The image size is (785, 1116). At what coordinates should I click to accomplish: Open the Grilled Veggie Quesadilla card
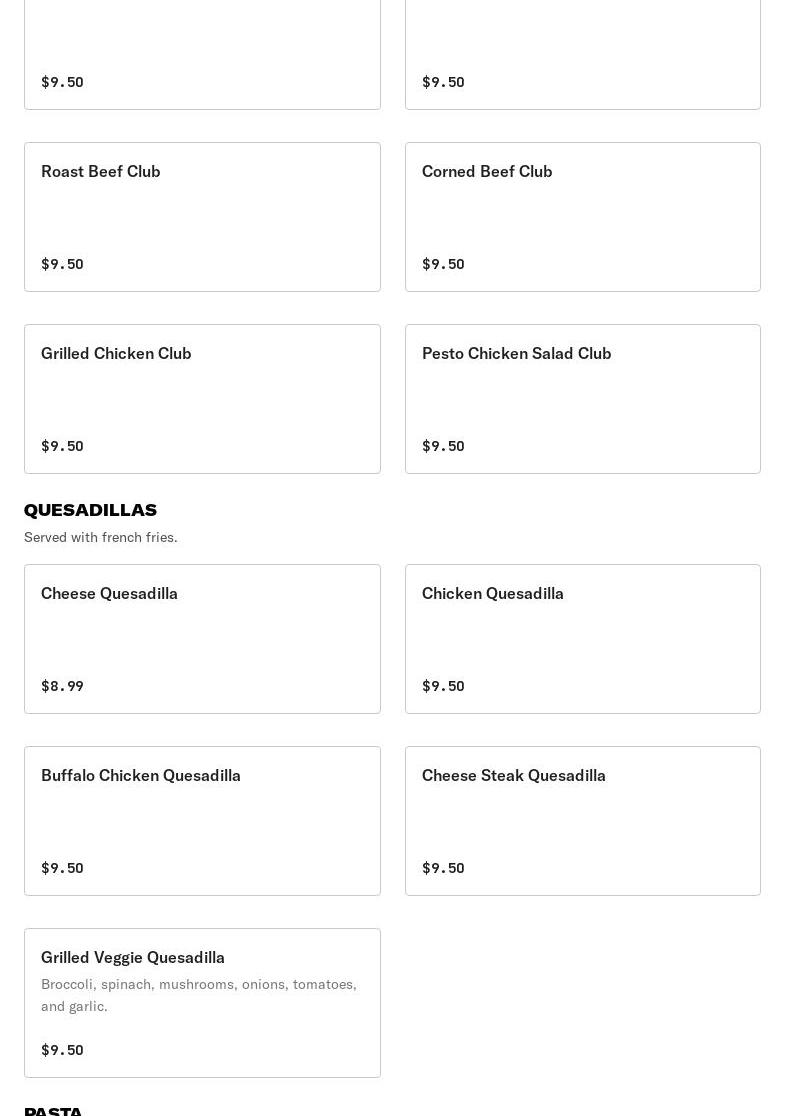(202, 1003)
